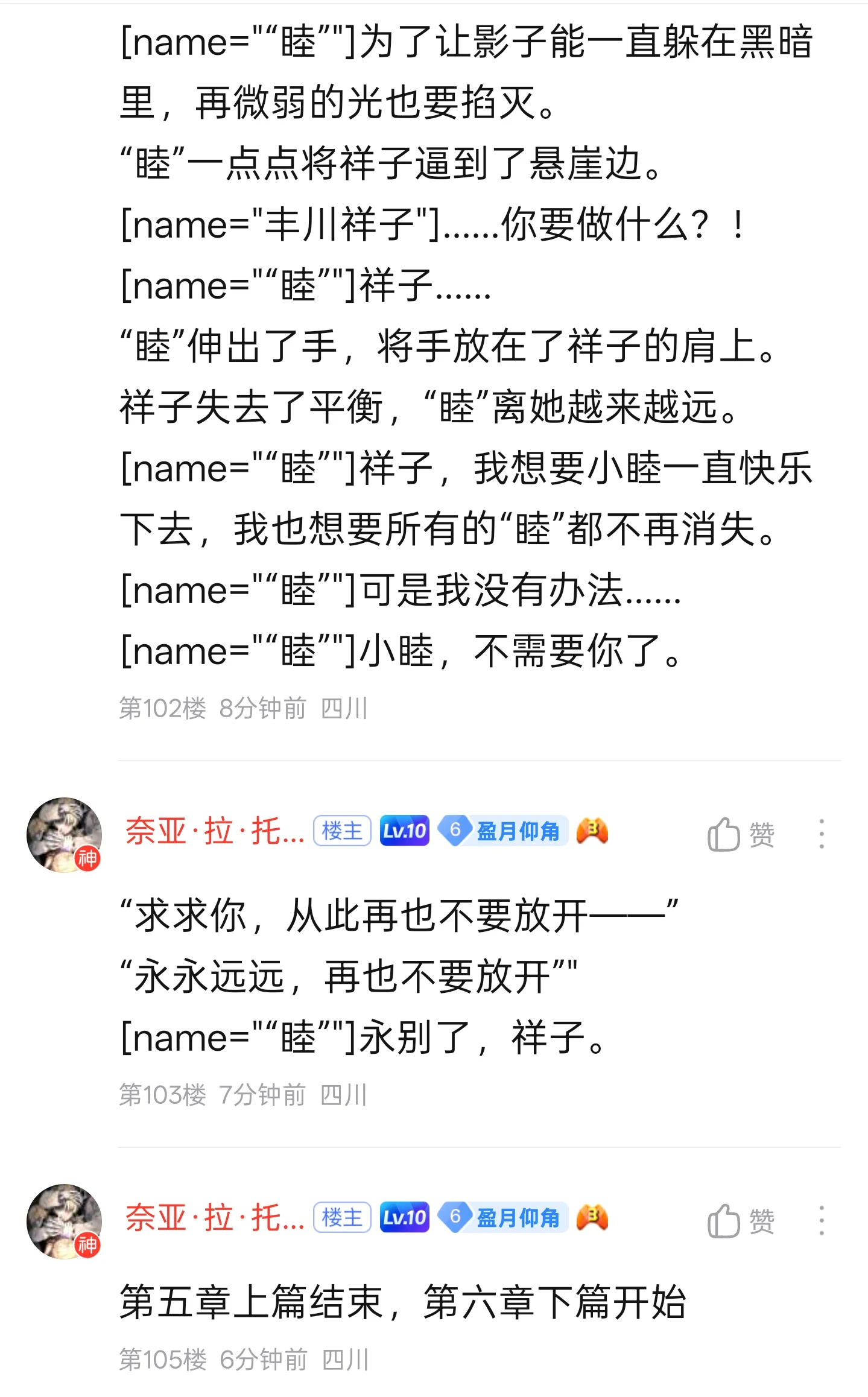Like the post on floor 105

click(x=741, y=1221)
